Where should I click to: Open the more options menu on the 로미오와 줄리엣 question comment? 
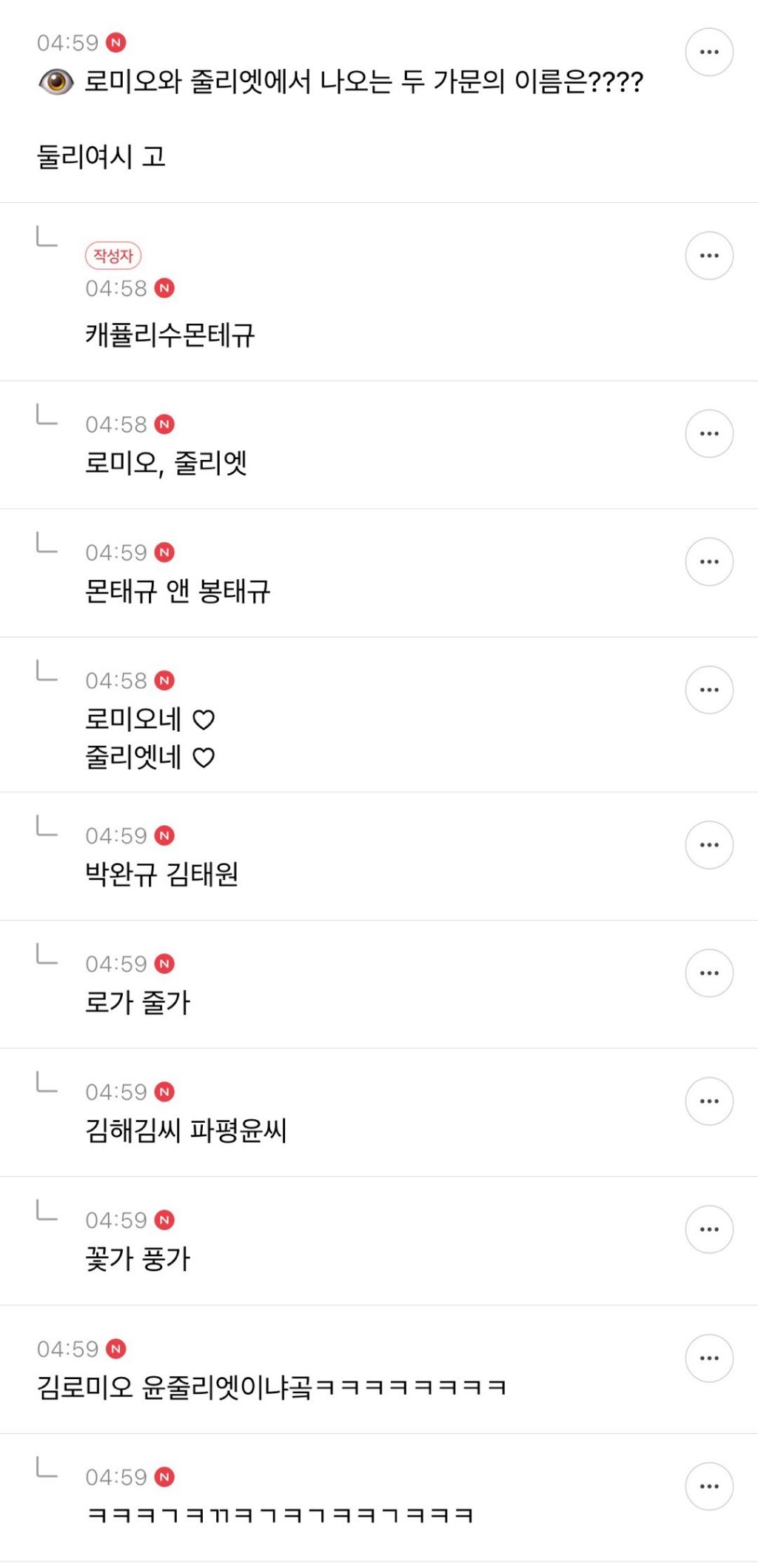pyautogui.click(x=709, y=52)
